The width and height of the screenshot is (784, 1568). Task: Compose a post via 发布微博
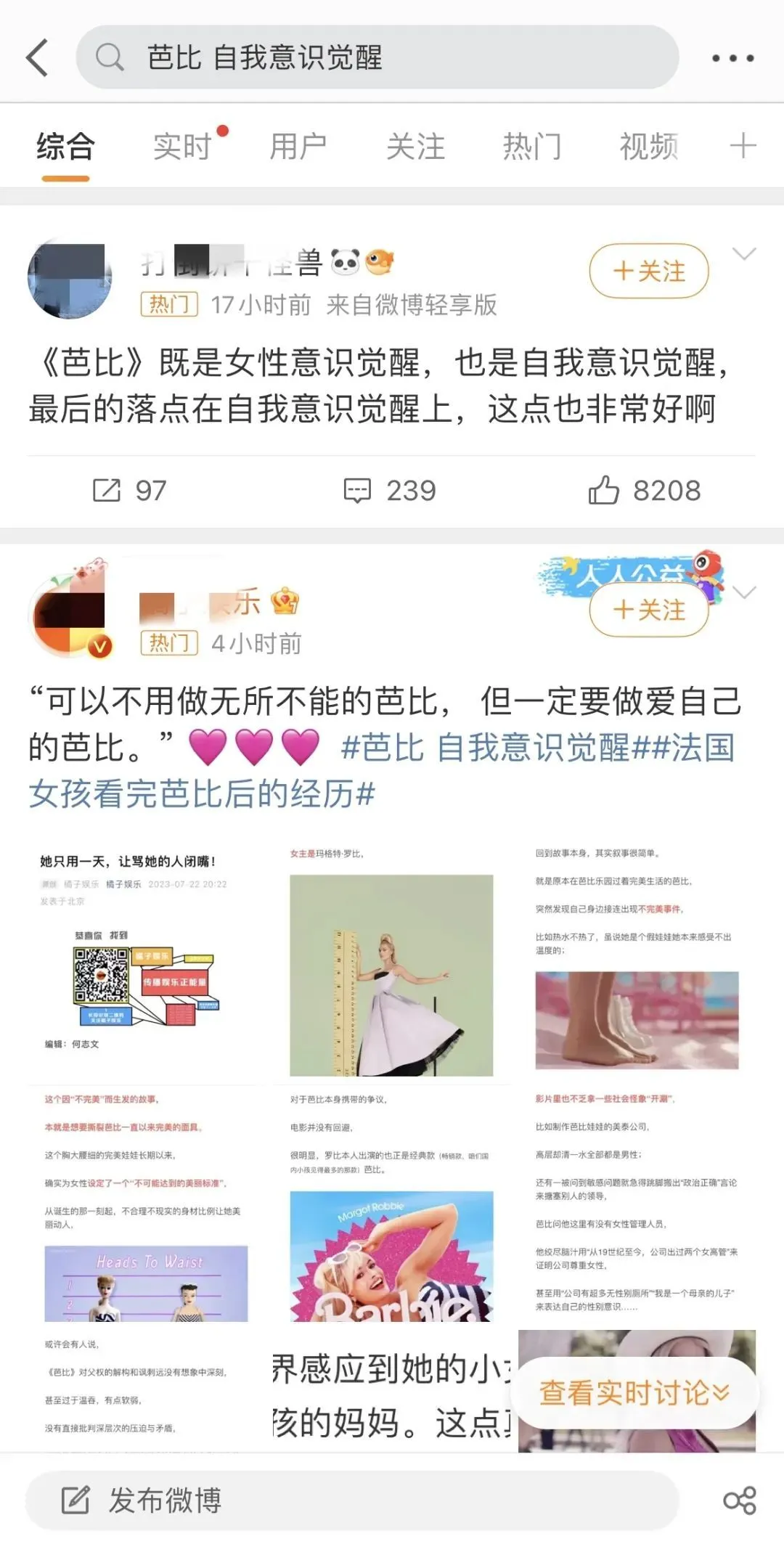pyautogui.click(x=352, y=1500)
